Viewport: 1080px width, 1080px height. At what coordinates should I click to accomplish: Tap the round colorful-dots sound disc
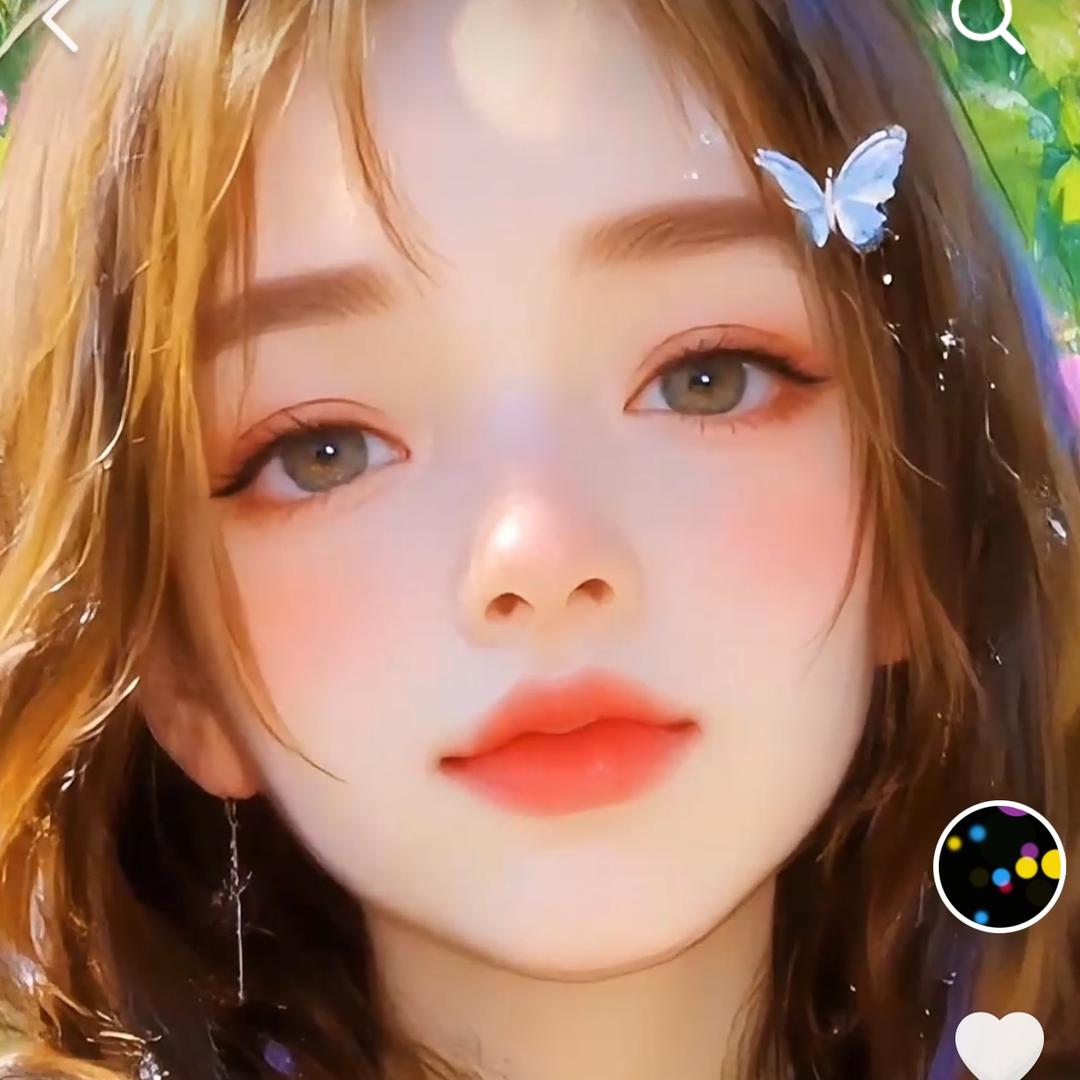click(x=999, y=866)
